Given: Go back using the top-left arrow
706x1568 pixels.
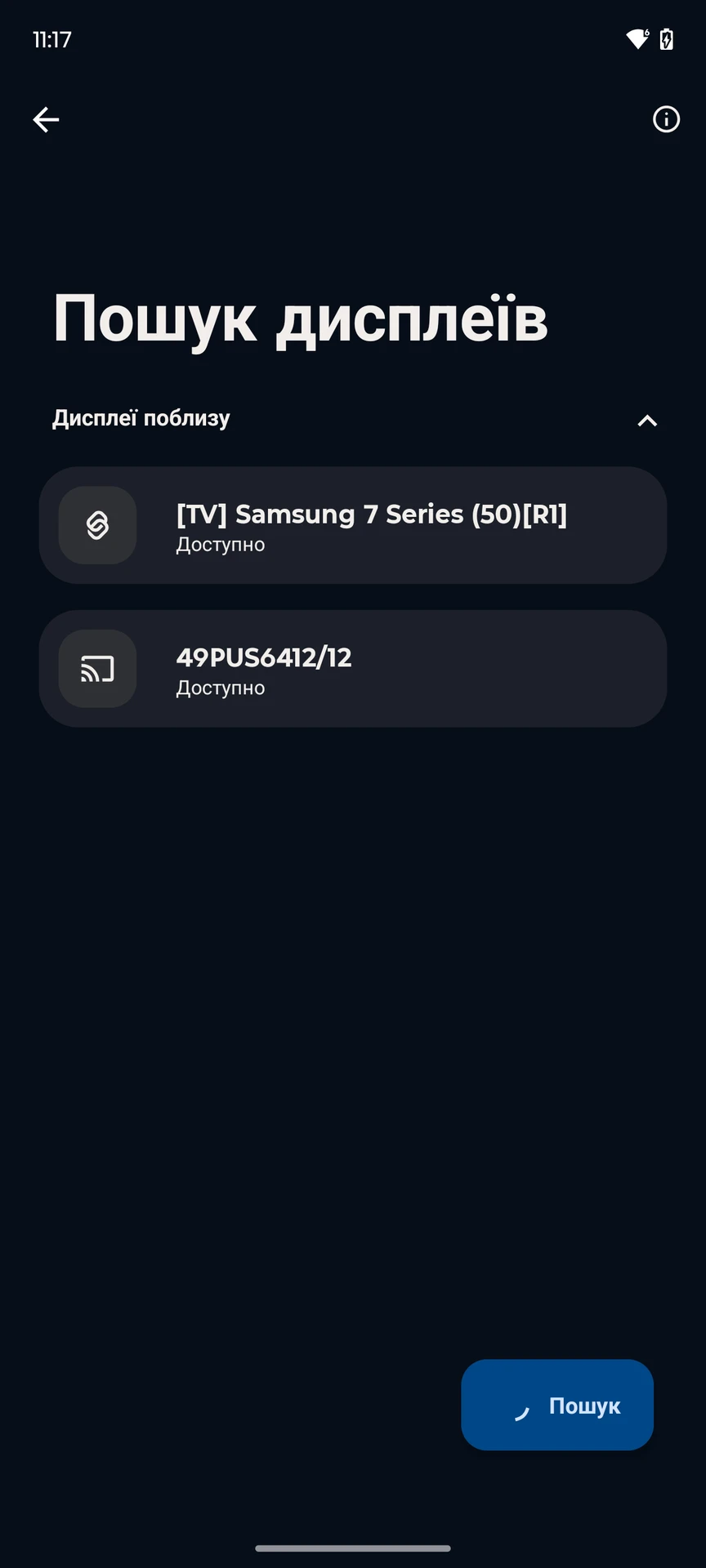Looking at the screenshot, I should click(x=46, y=119).
